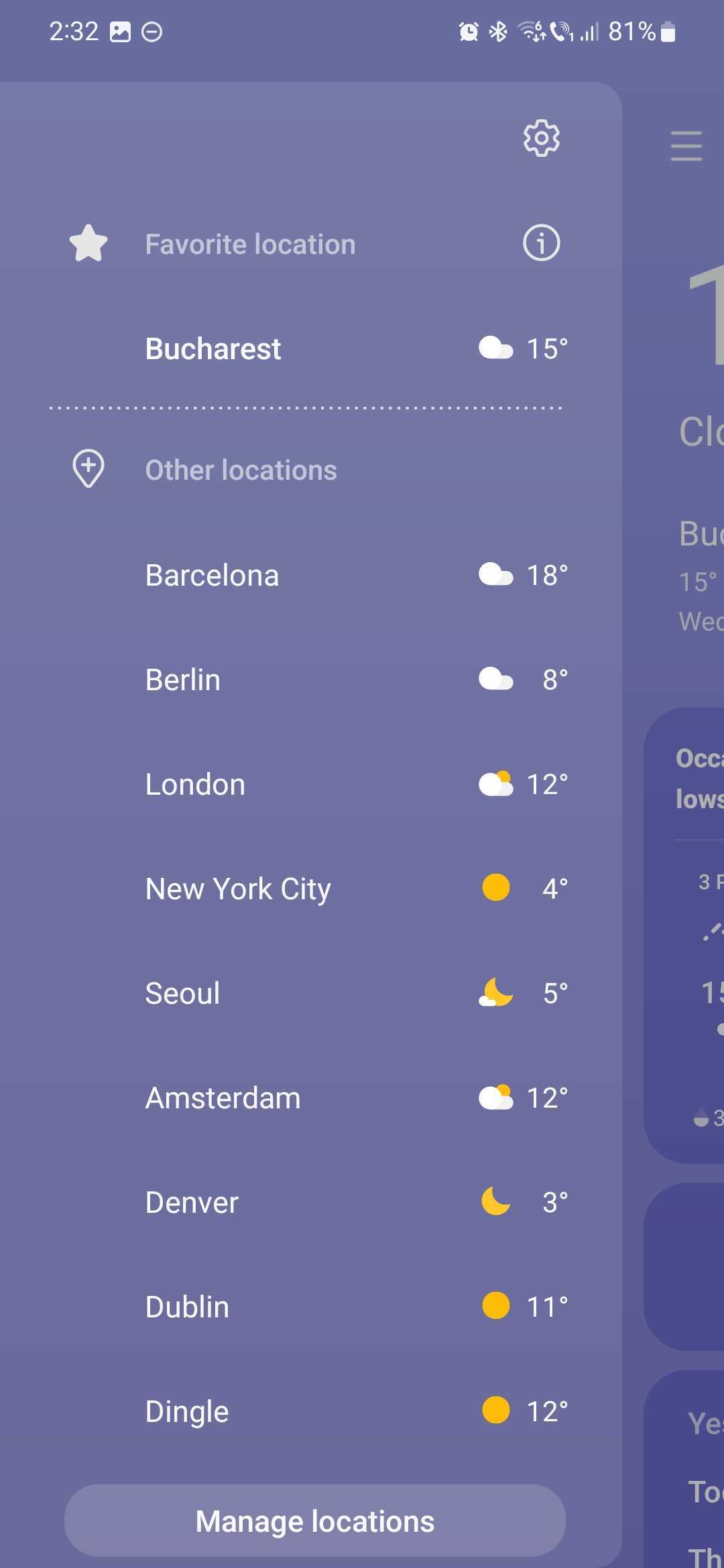View Denver weather details
This screenshot has width=724, height=1568.
click(x=192, y=1203)
